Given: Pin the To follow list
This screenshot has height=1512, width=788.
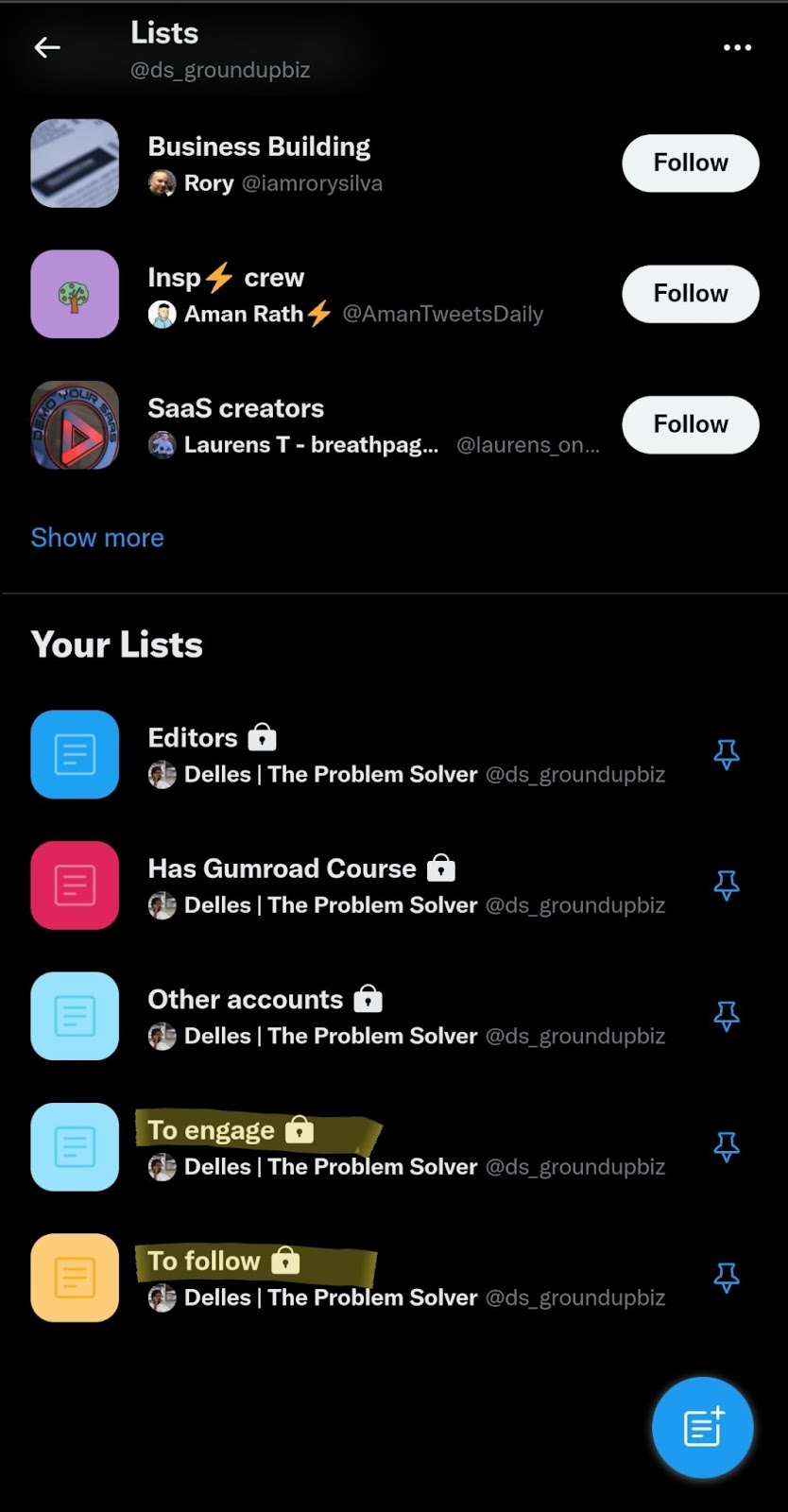Looking at the screenshot, I should (726, 1279).
